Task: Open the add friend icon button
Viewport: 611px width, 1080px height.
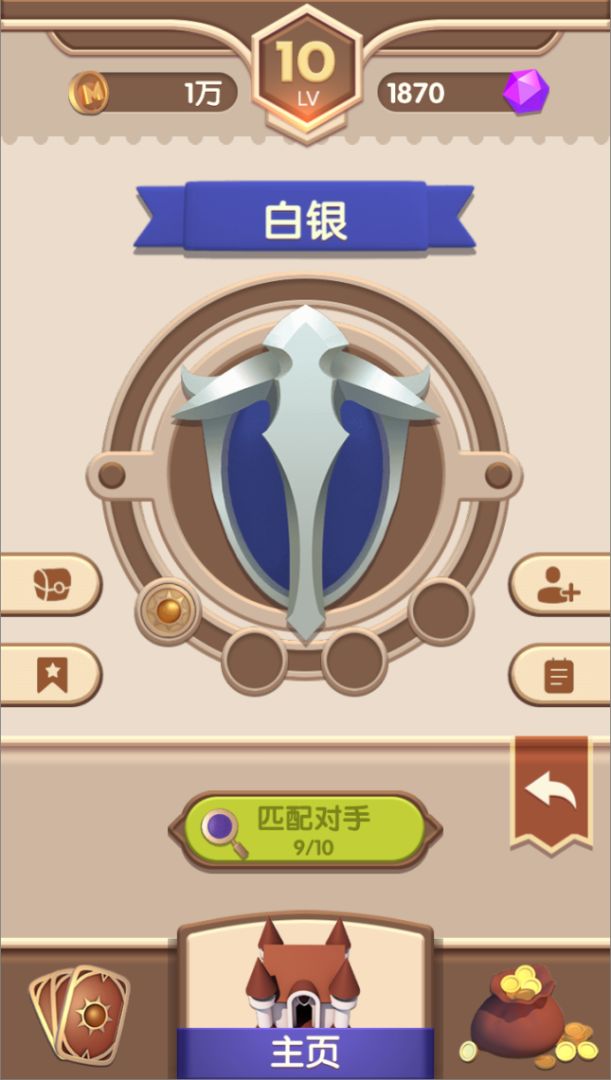Action: 558,584
